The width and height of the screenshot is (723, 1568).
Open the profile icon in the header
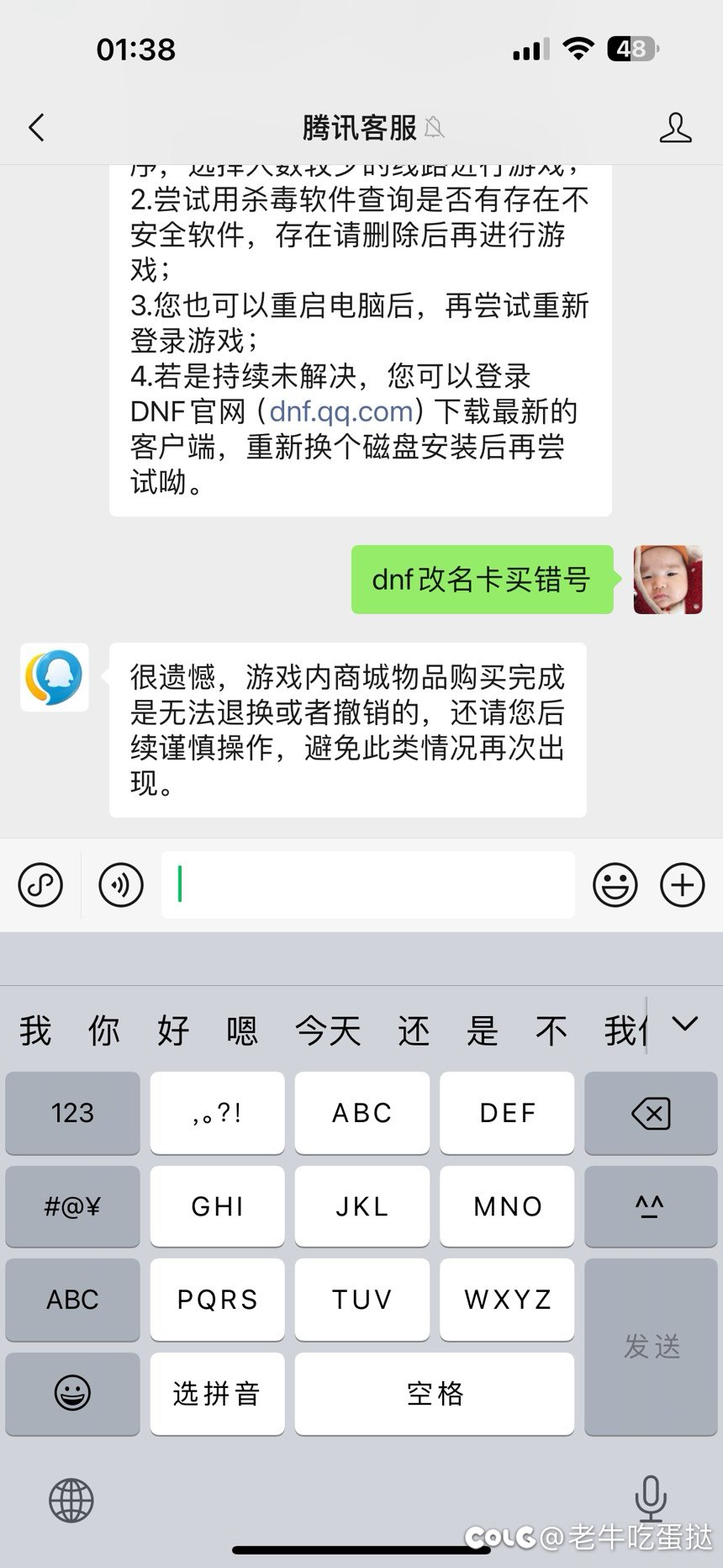675,128
